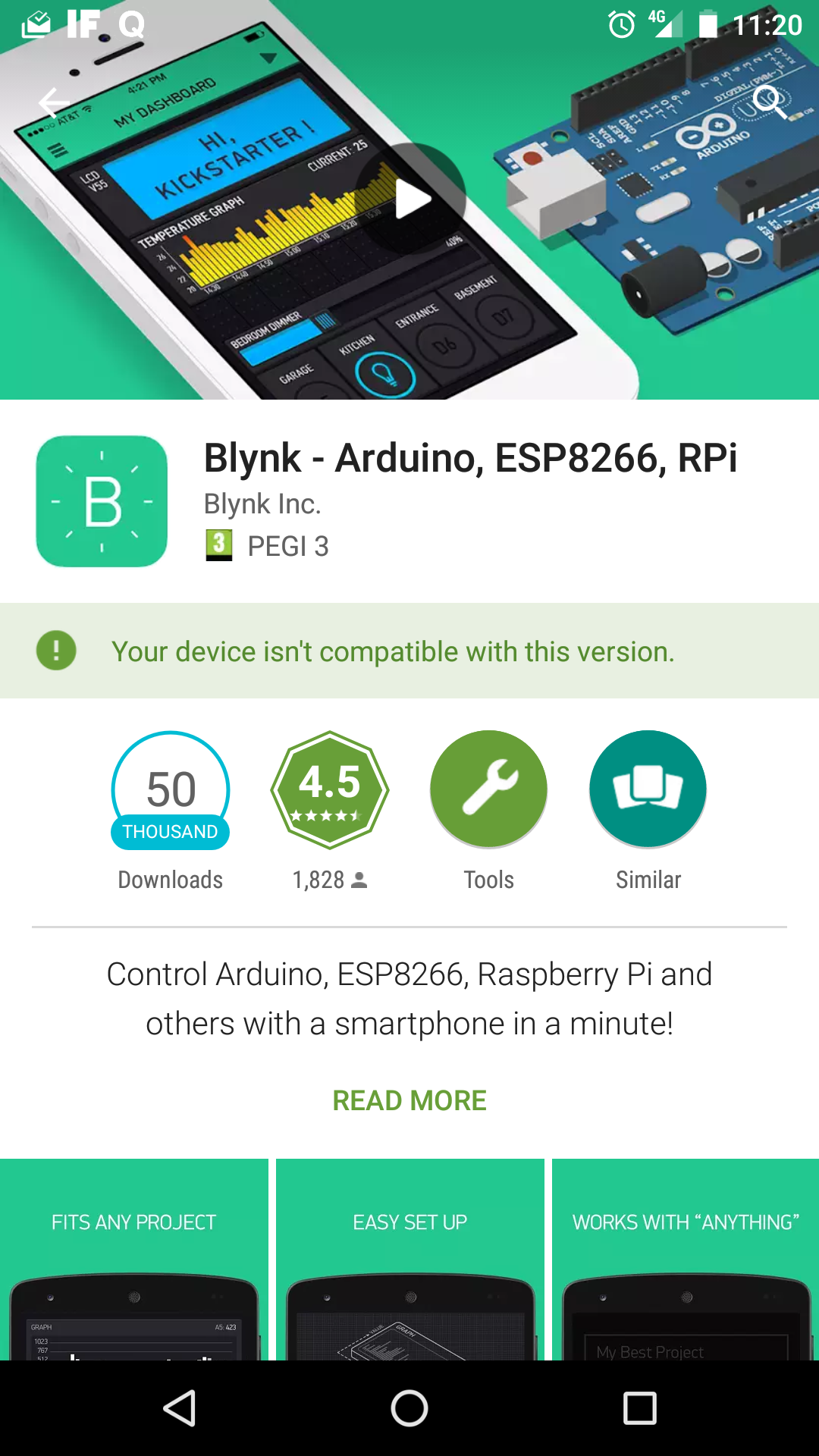Show Similar apps
The height and width of the screenshot is (1456, 819).
coord(648,789)
